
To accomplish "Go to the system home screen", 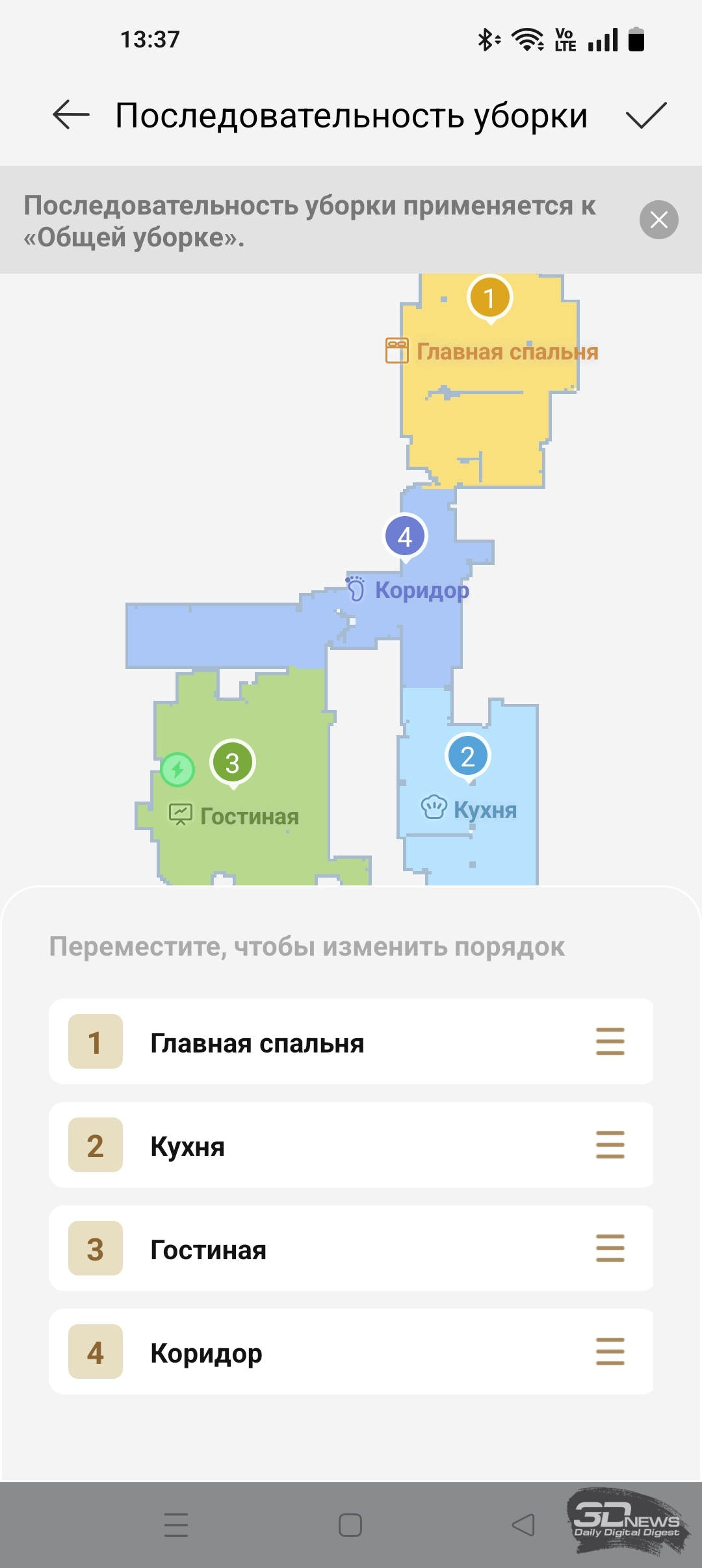I will click(350, 1525).
